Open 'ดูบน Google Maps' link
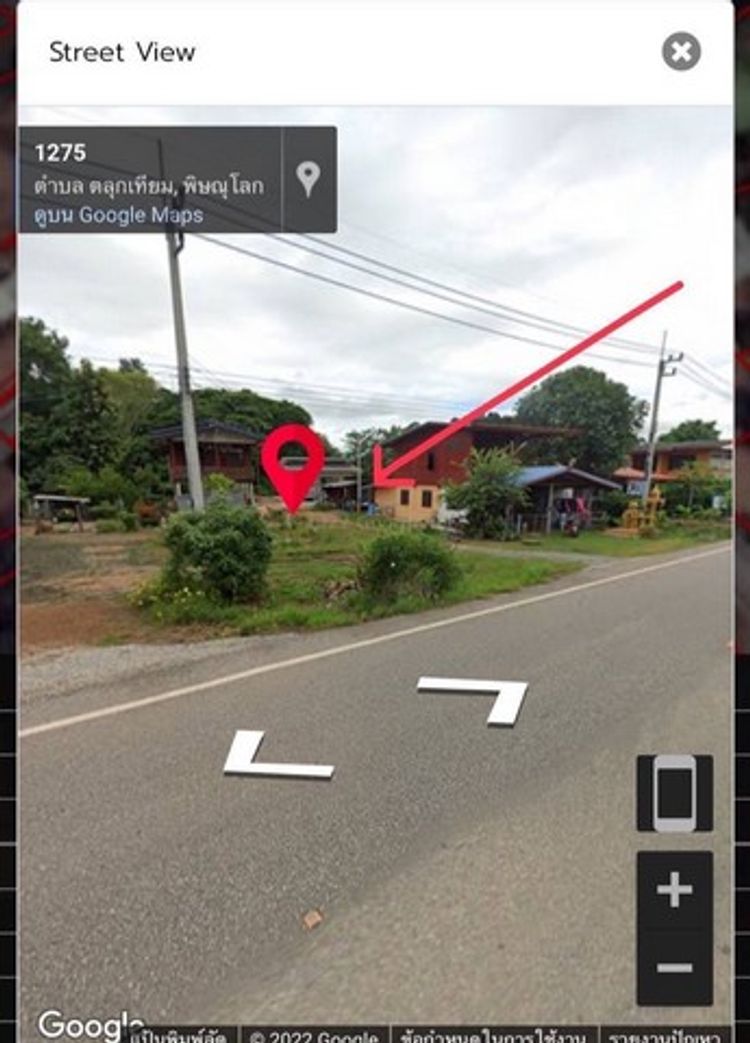Image resolution: width=750 pixels, height=1043 pixels. [x=118, y=214]
